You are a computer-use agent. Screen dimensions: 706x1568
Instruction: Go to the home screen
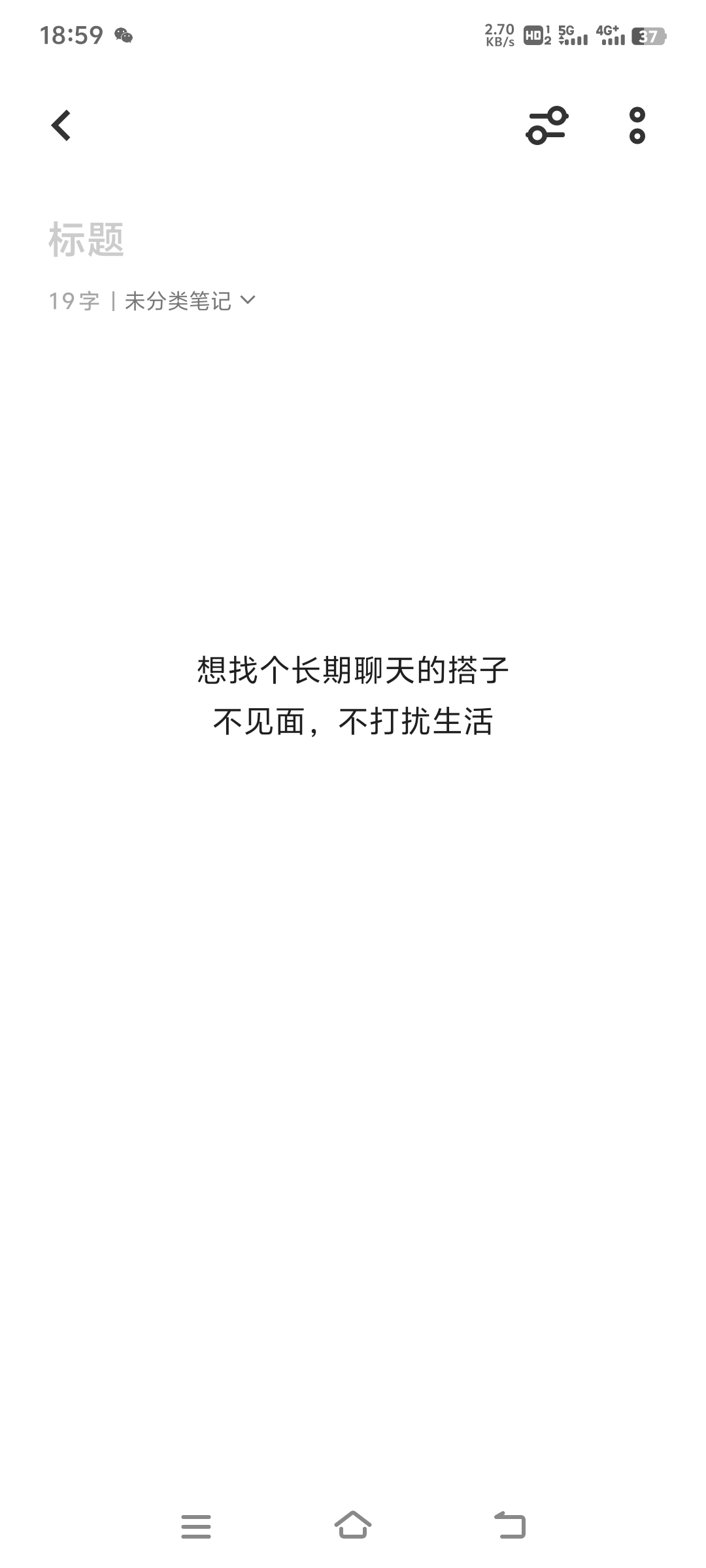(353, 1526)
